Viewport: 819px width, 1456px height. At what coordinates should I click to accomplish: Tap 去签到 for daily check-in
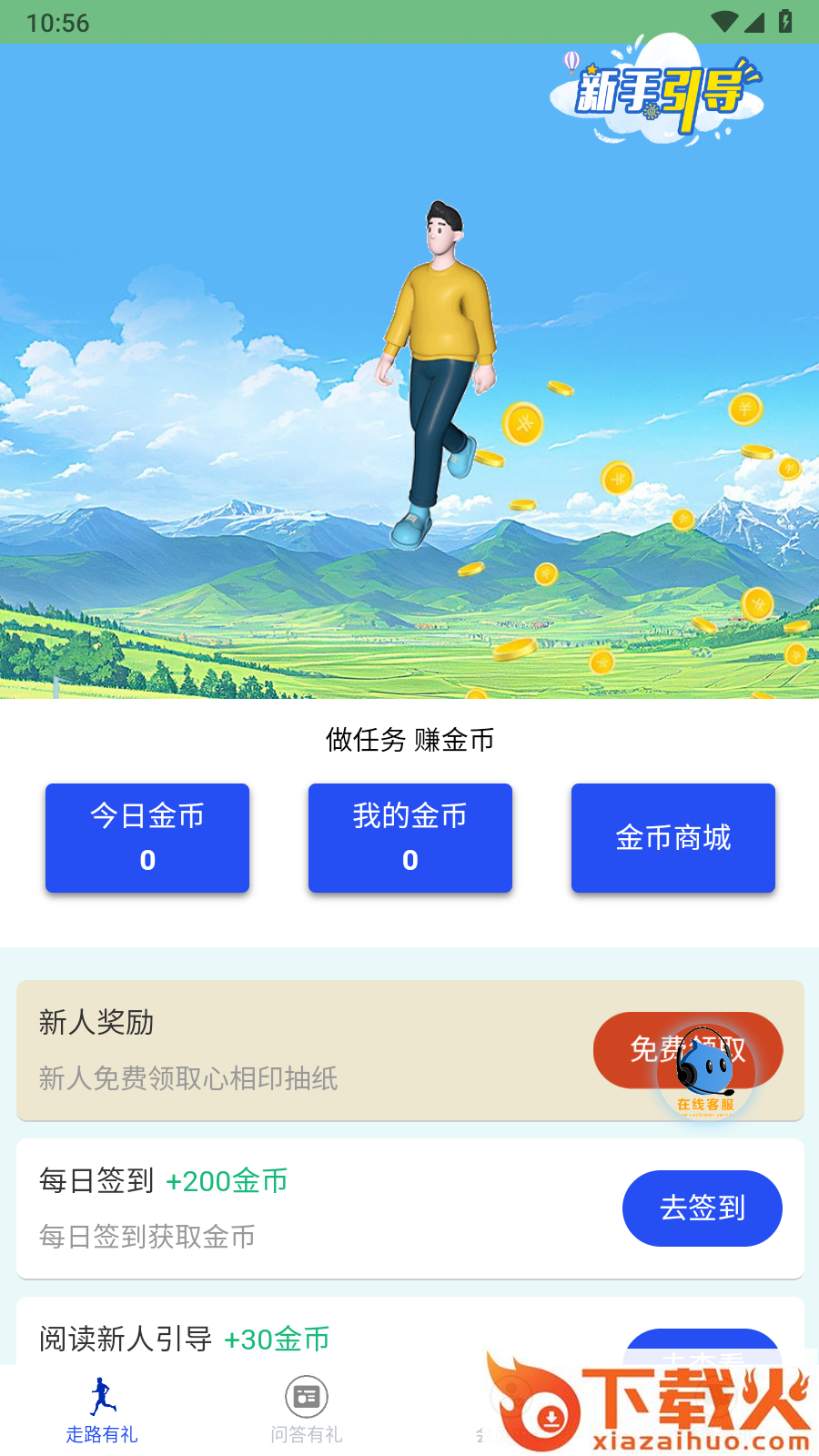[702, 1208]
